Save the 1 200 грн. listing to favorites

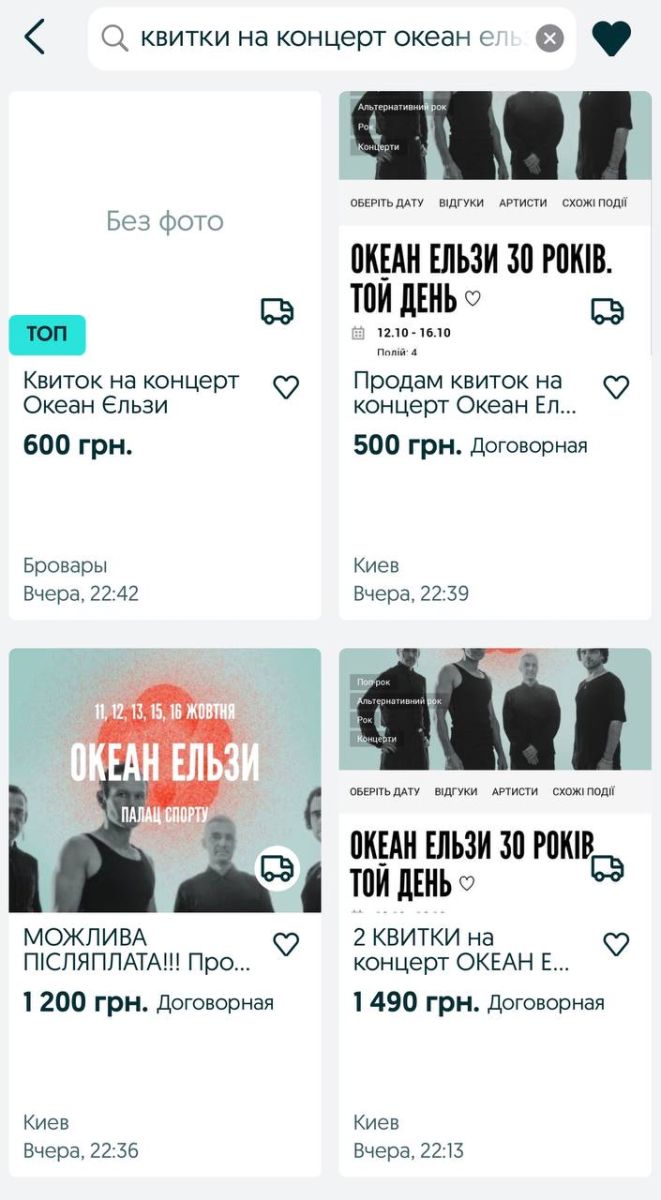[286, 944]
